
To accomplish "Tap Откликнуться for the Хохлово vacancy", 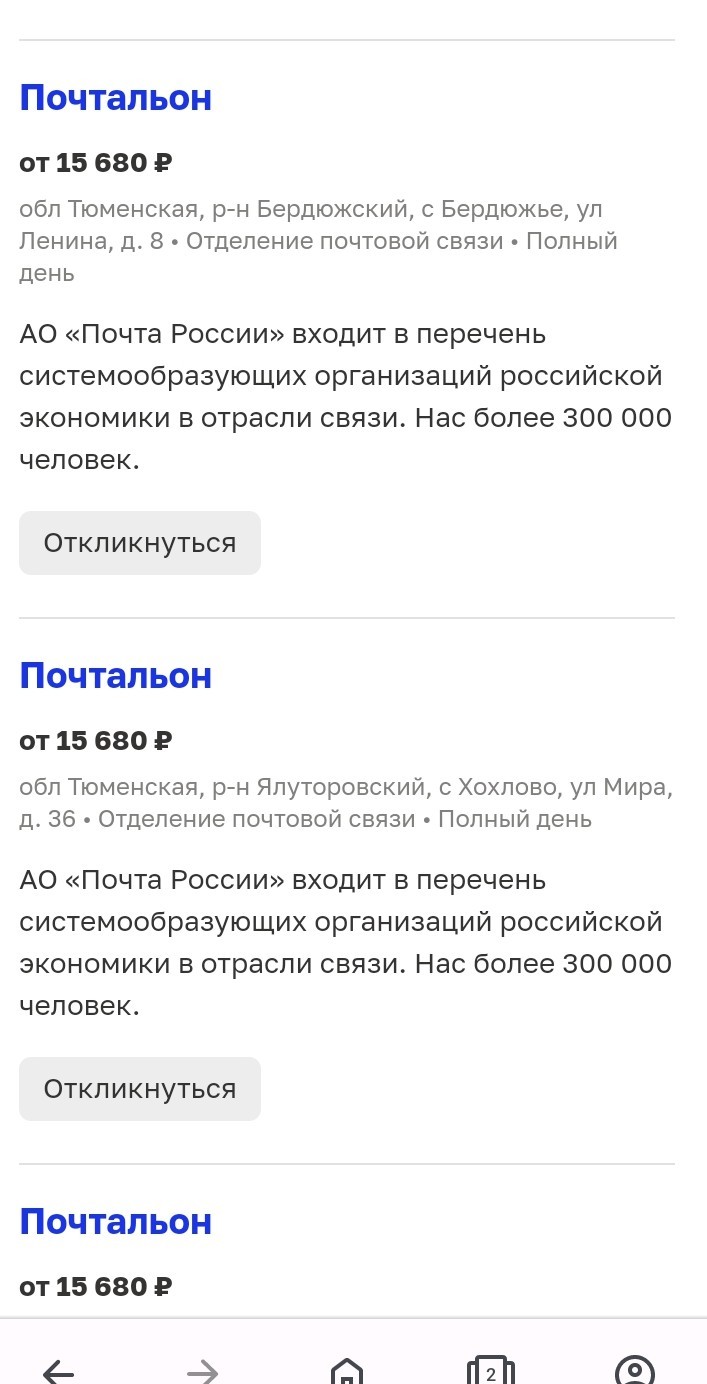I will [140, 1089].
